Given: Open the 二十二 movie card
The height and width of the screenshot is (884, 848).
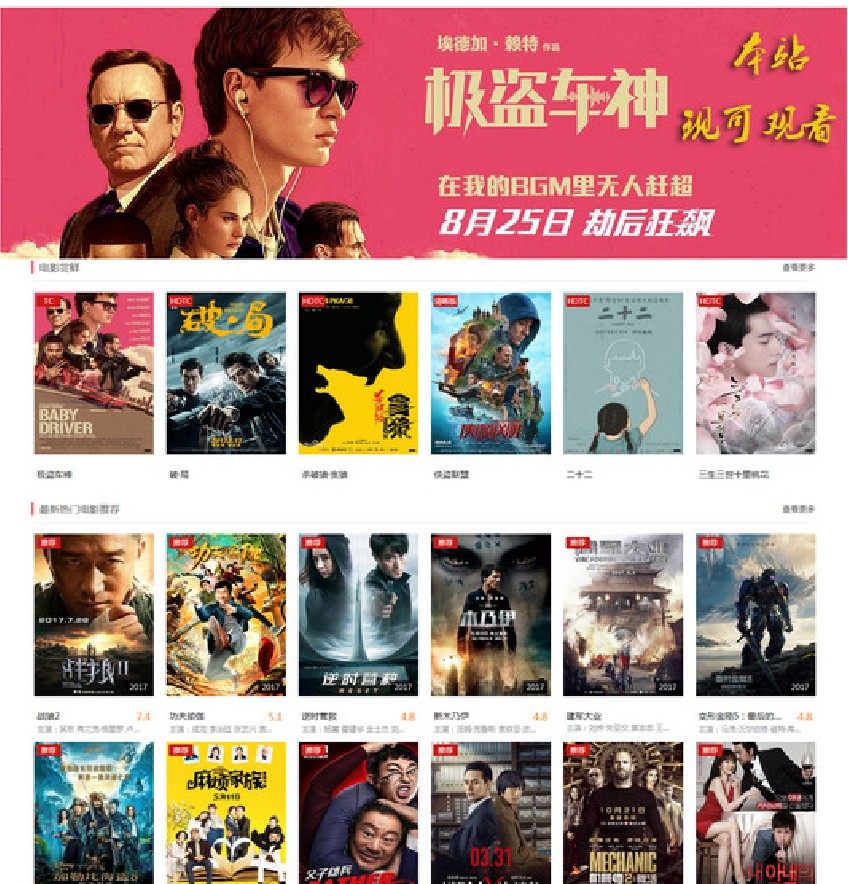Looking at the screenshot, I should 623,372.
